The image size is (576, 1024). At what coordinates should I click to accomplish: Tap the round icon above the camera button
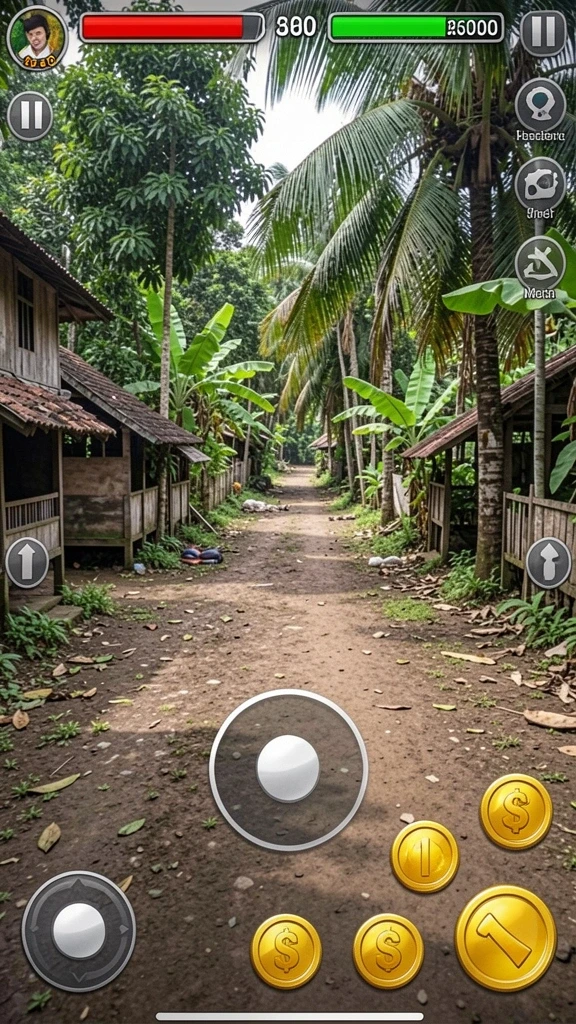[540, 104]
